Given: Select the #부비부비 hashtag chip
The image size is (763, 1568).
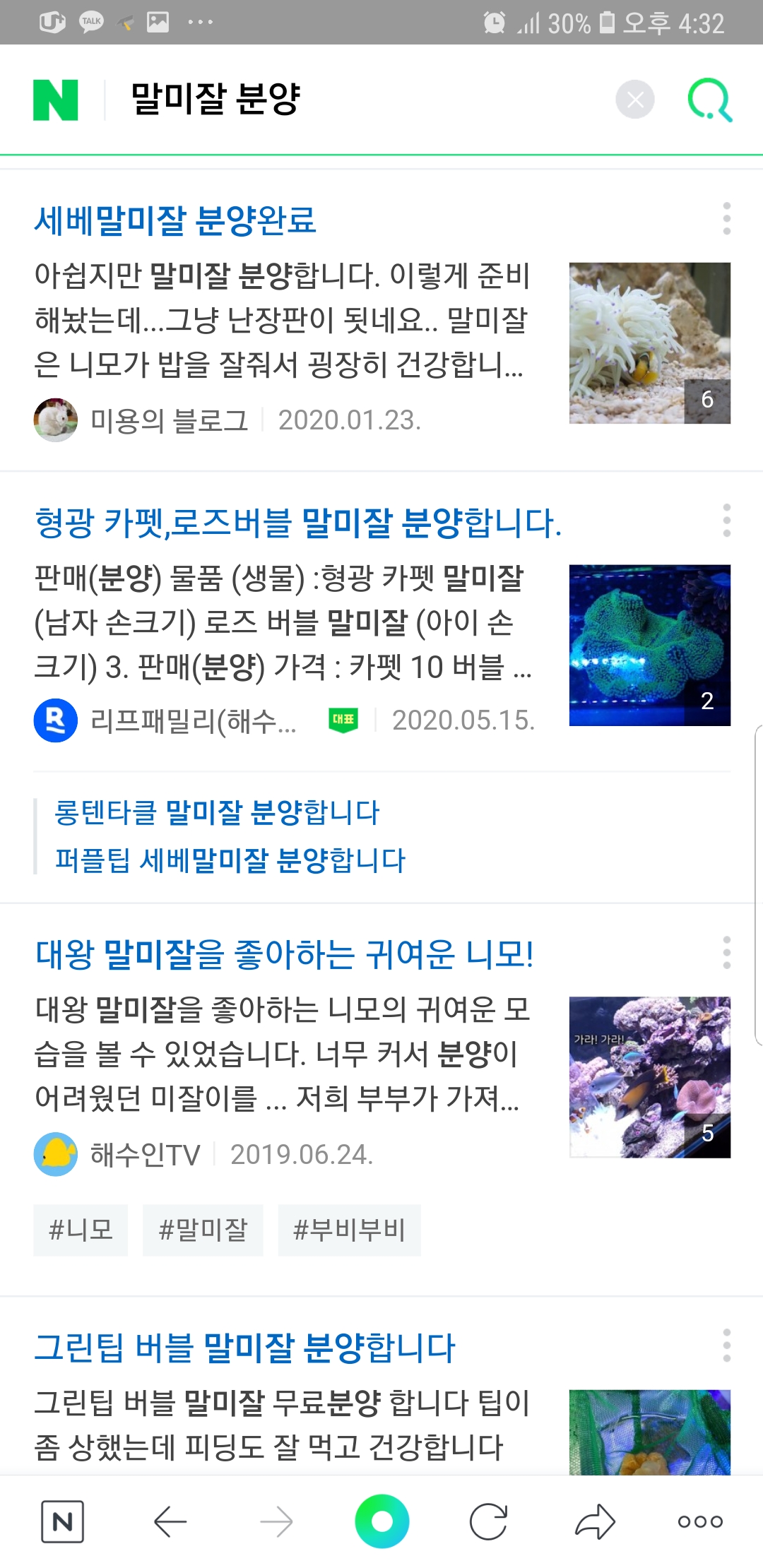Looking at the screenshot, I should click(349, 1230).
